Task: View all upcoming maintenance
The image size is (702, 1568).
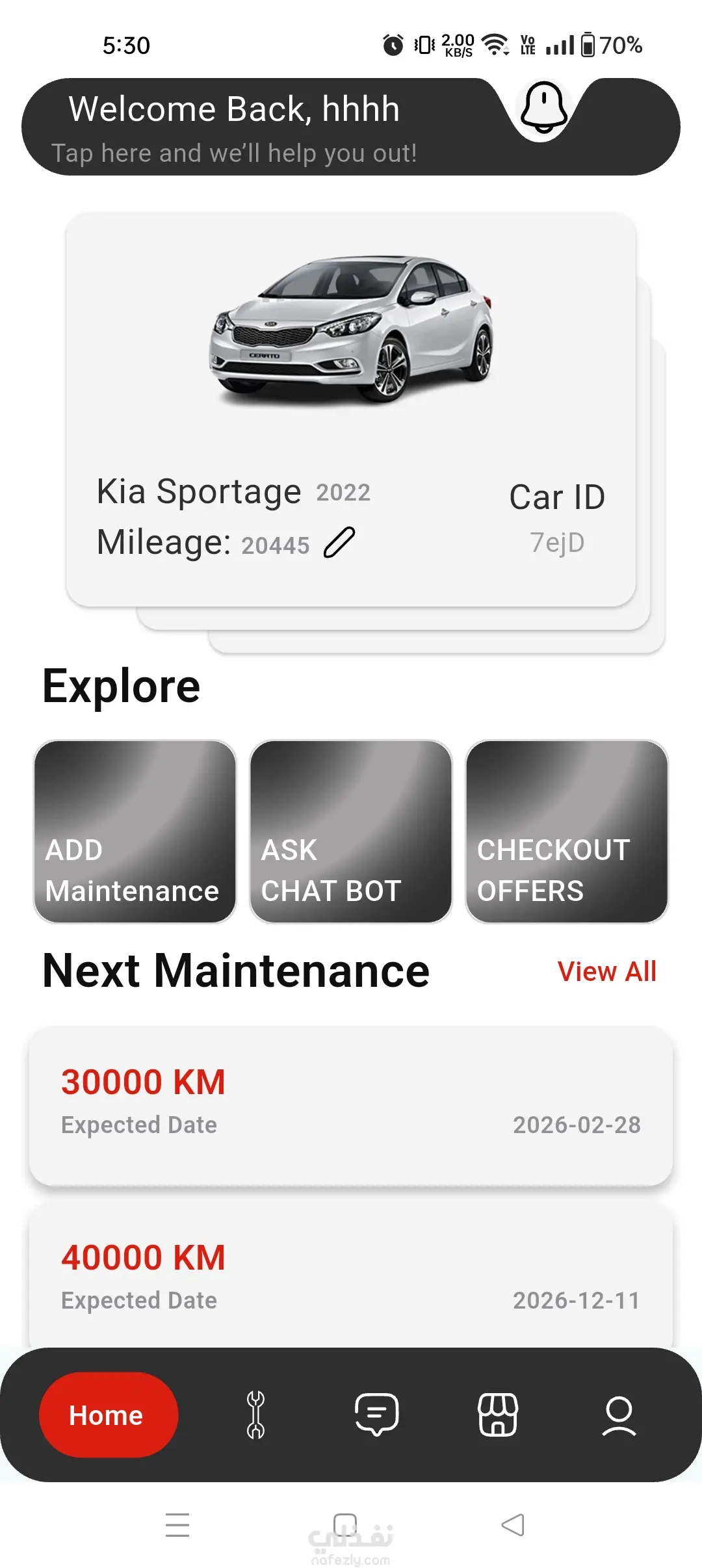Action: [606, 972]
